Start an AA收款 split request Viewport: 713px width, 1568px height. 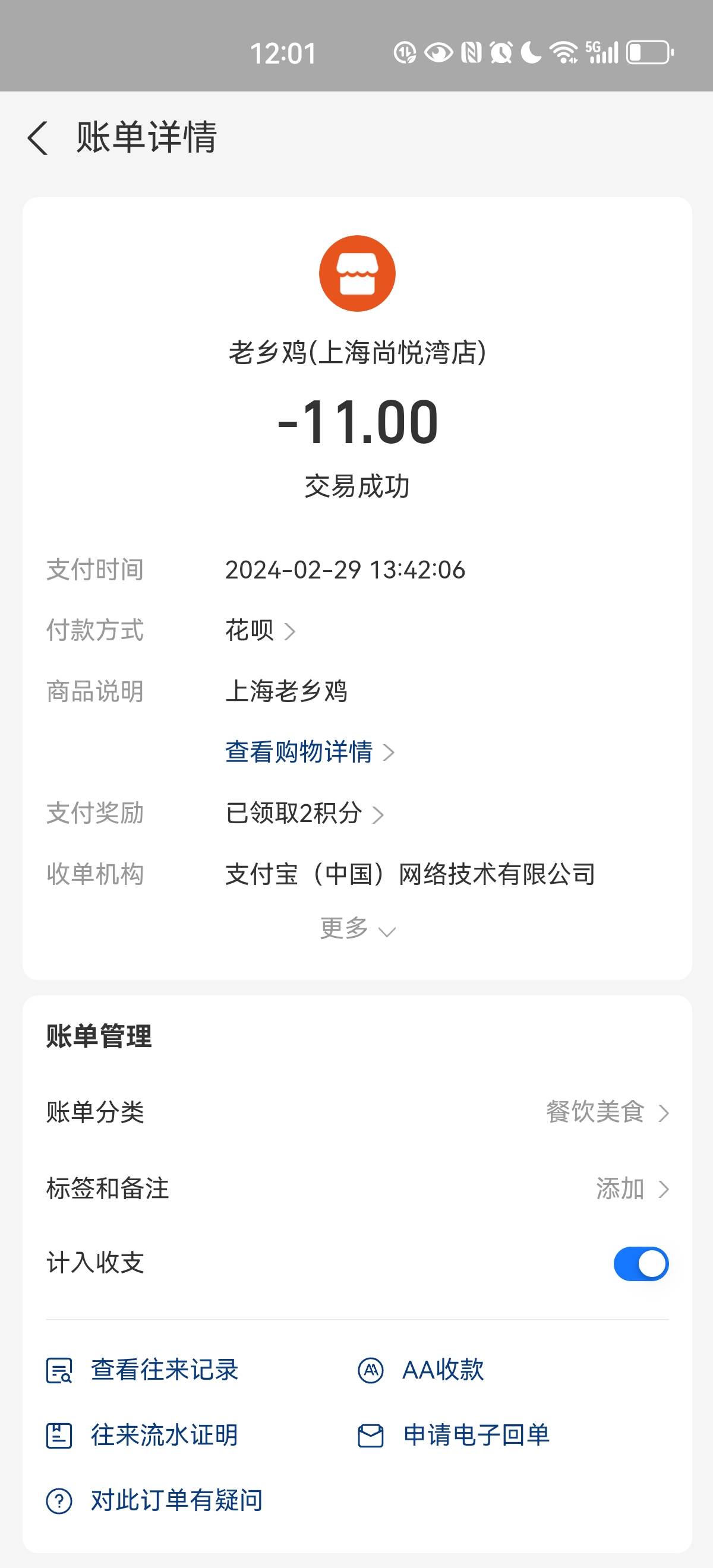pyautogui.click(x=421, y=1370)
